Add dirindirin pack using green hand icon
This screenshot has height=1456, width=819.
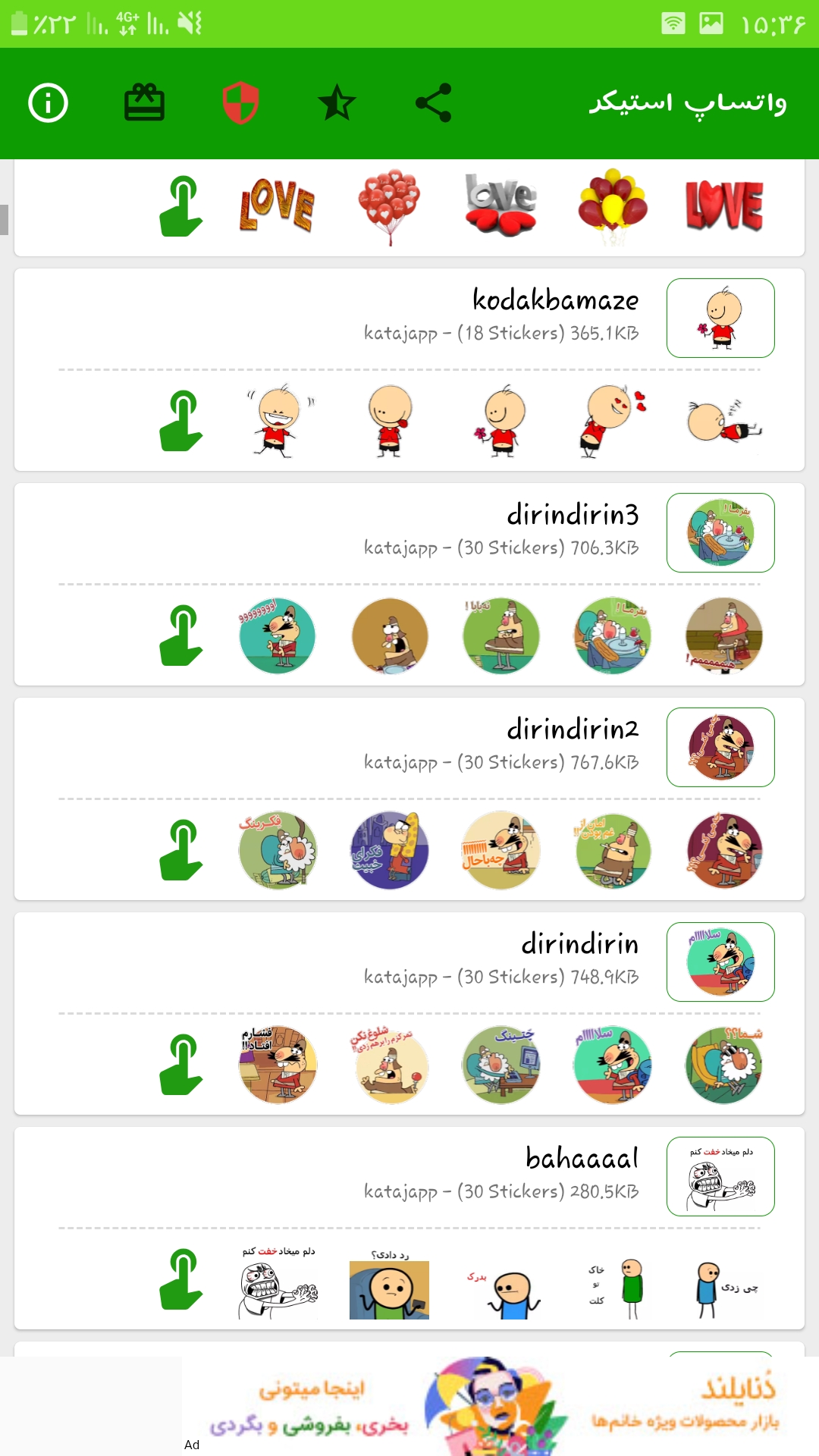pyautogui.click(x=181, y=1065)
